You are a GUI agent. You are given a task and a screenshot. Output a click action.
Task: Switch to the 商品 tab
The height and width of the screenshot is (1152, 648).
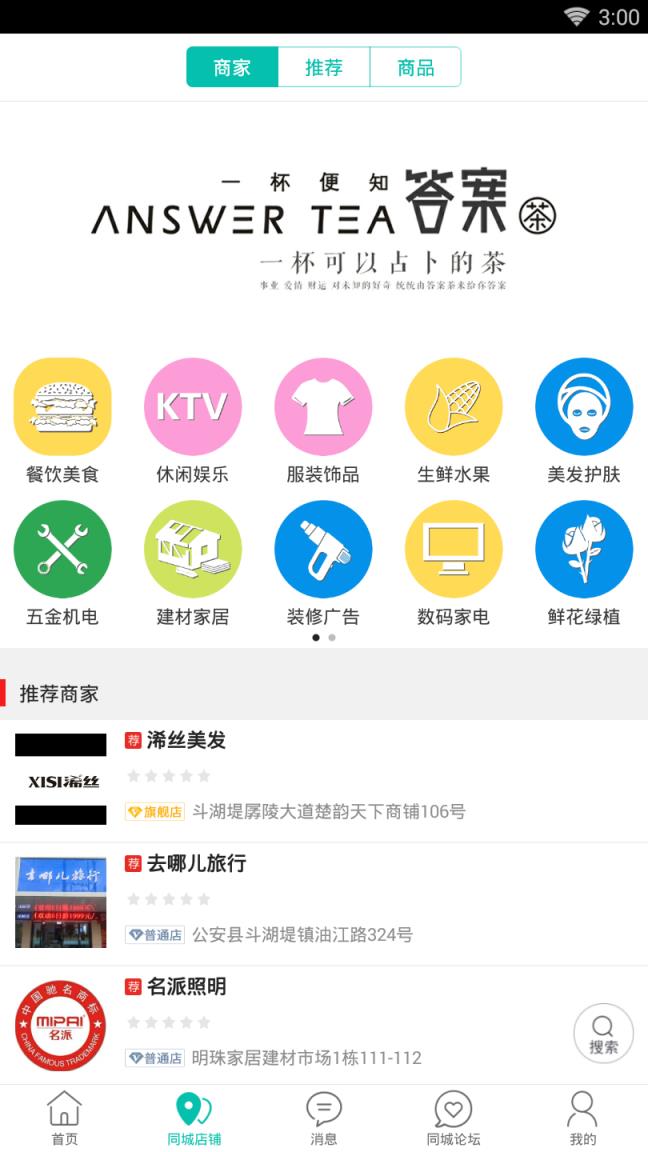point(415,67)
